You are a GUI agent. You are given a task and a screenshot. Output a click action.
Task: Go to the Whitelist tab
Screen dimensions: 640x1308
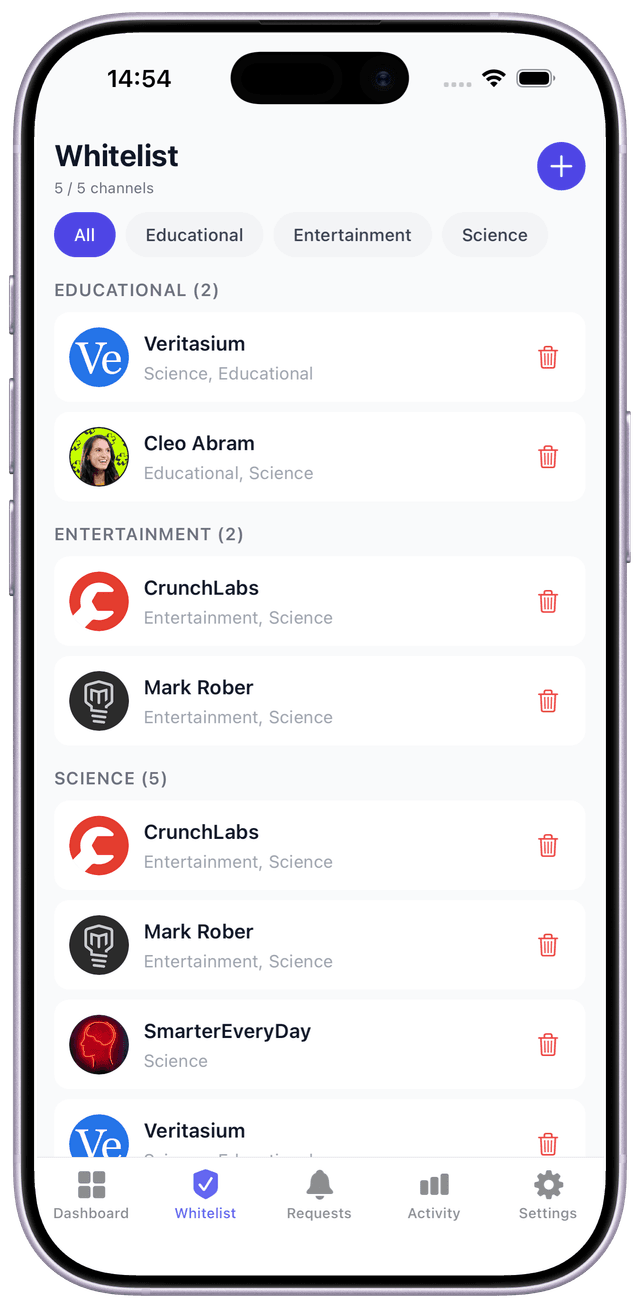pyautogui.click(x=205, y=1196)
